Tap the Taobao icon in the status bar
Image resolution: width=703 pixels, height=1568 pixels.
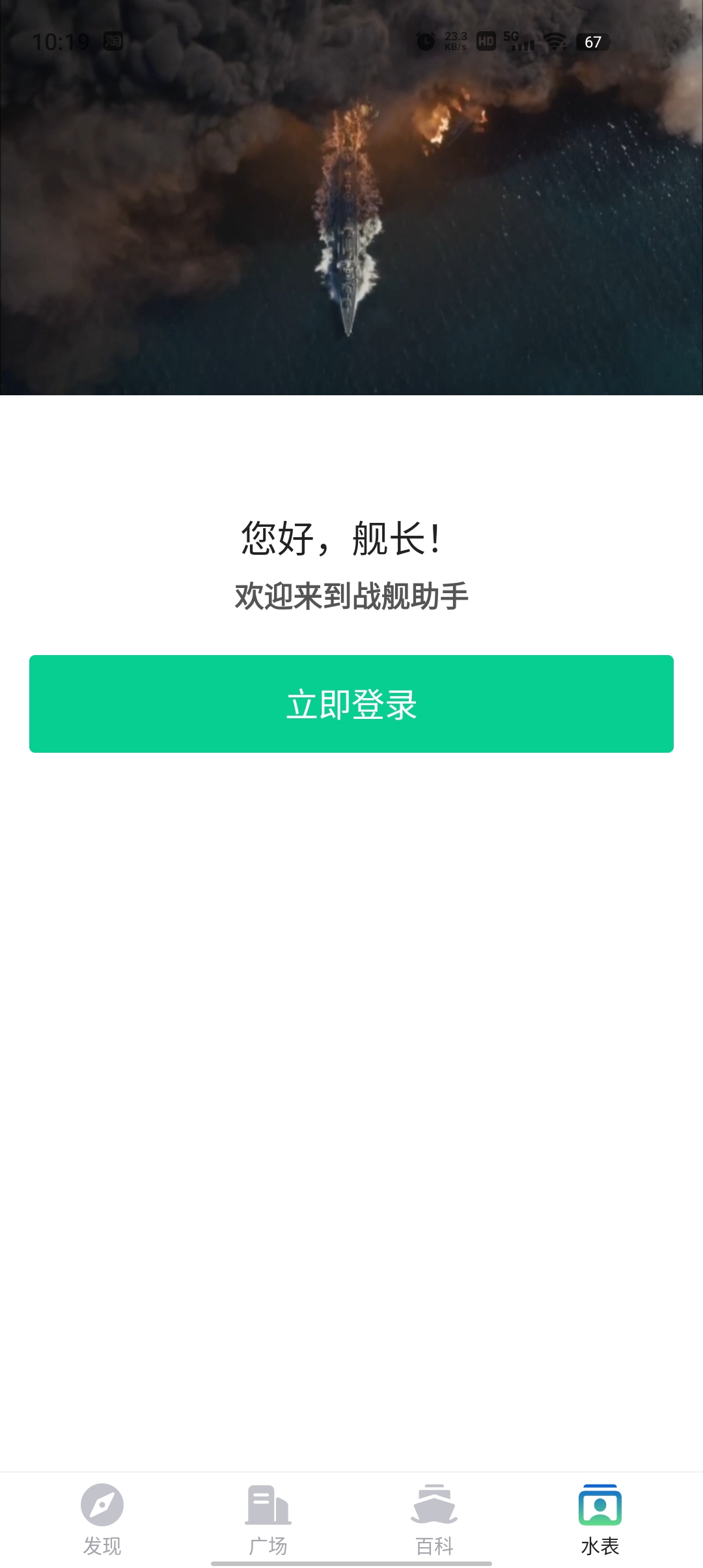tap(112, 40)
